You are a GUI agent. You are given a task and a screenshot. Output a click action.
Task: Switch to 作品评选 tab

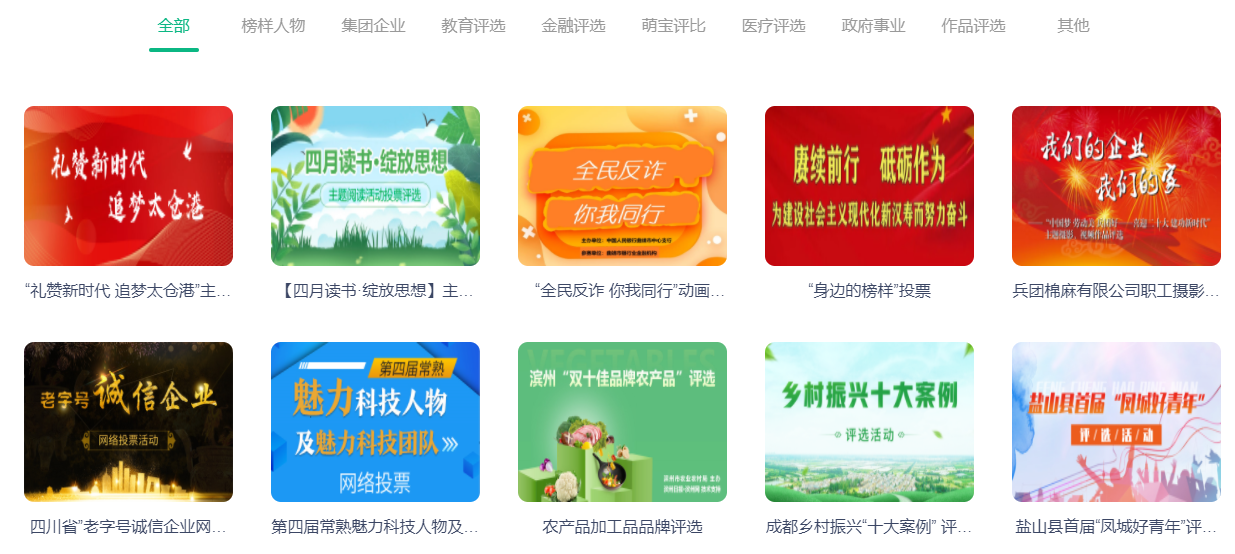pos(973,26)
